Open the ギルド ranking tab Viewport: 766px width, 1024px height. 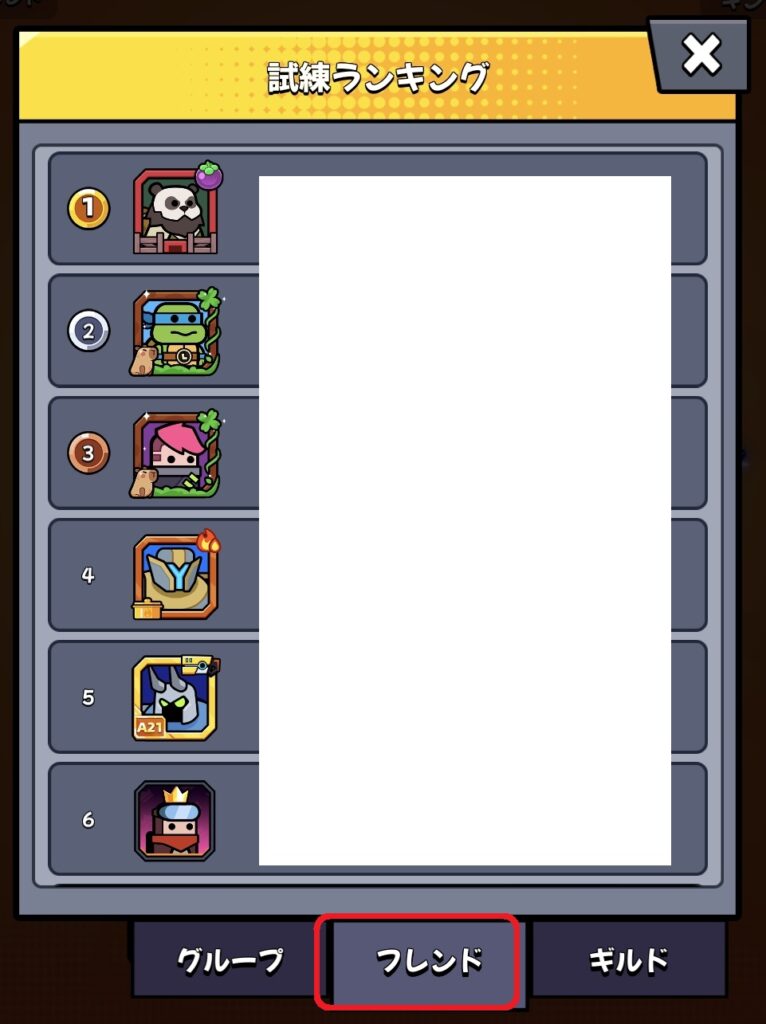(628, 961)
